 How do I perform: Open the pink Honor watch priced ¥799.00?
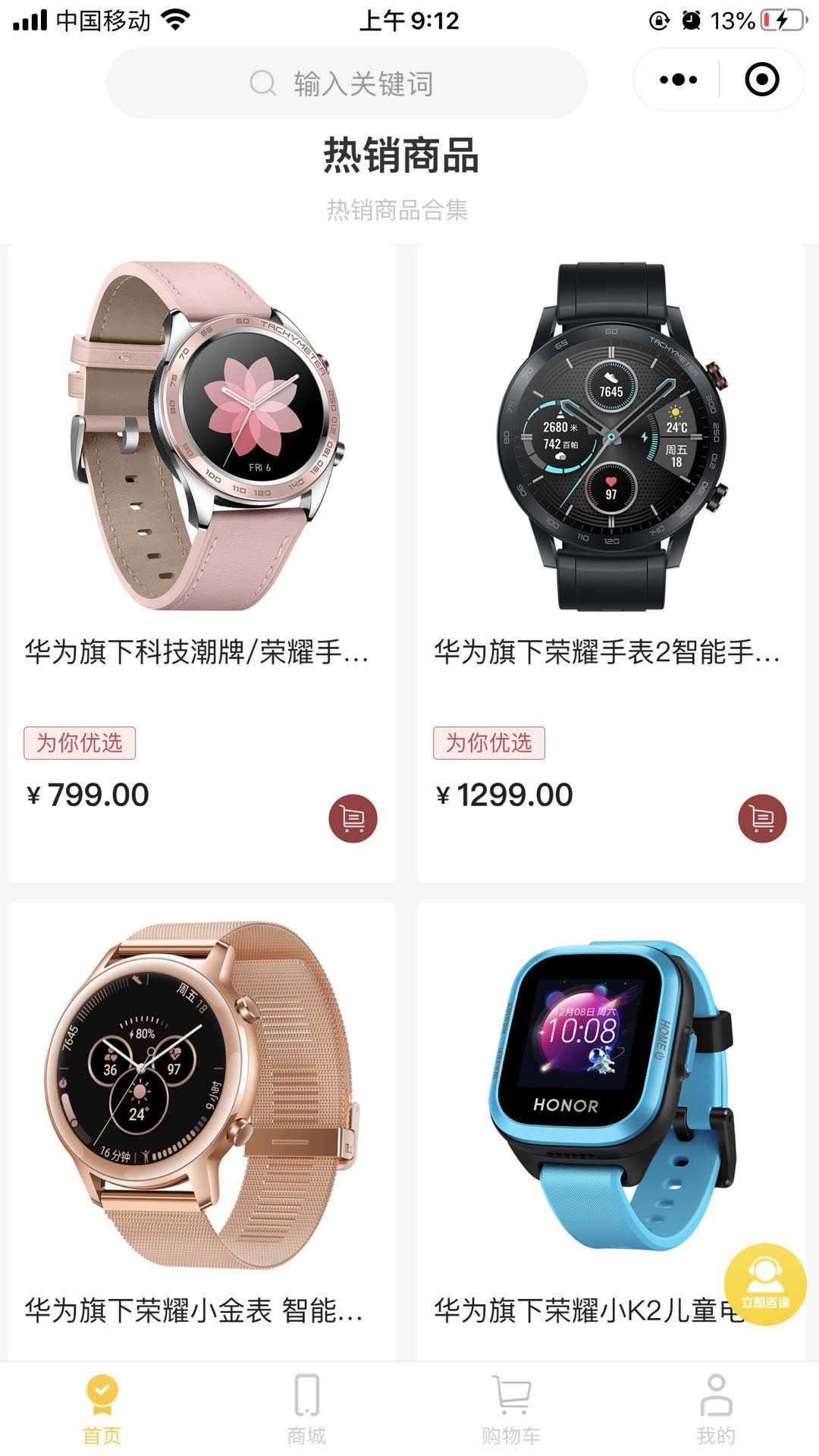point(202,436)
